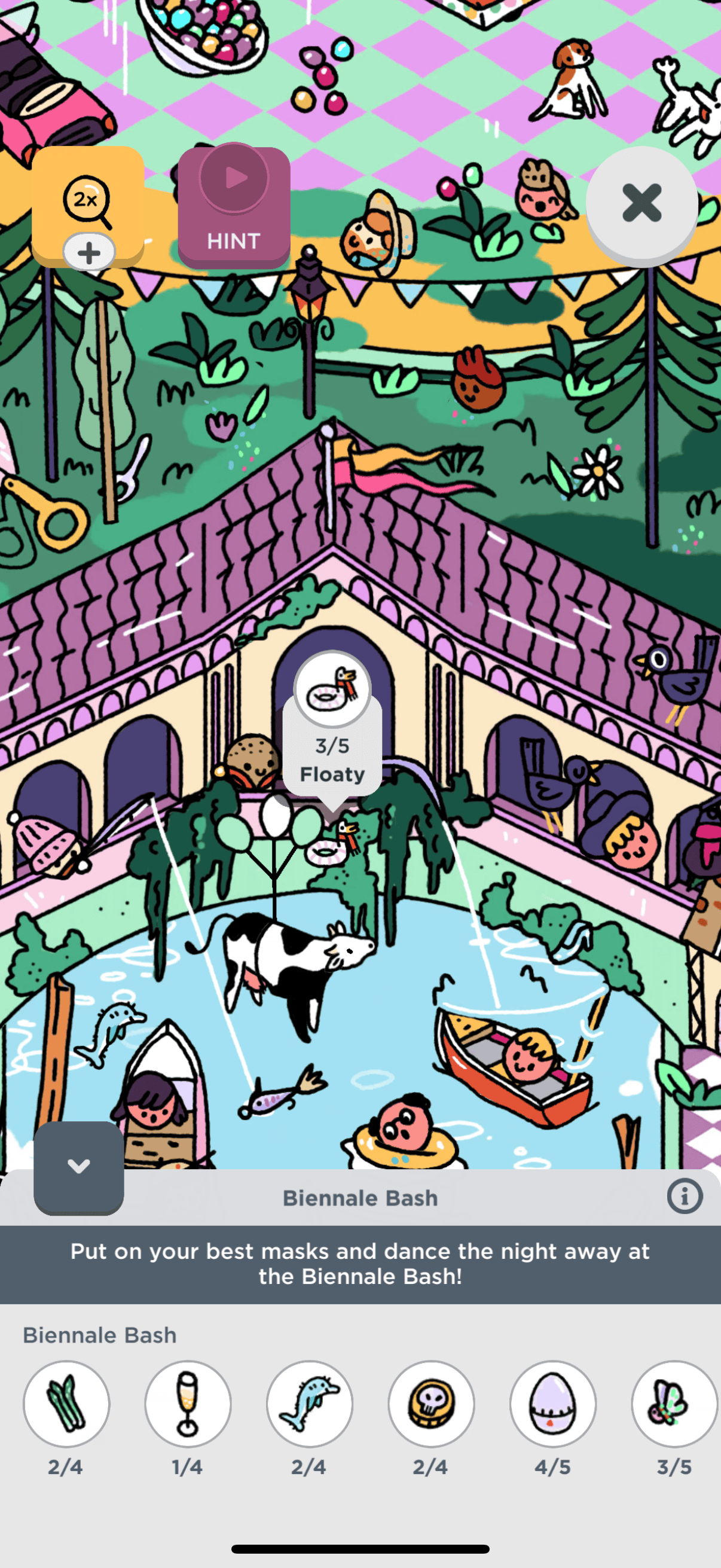This screenshot has height=1568, width=721.
Task: Open the Biennale Bash info icon
Action: click(x=685, y=1196)
